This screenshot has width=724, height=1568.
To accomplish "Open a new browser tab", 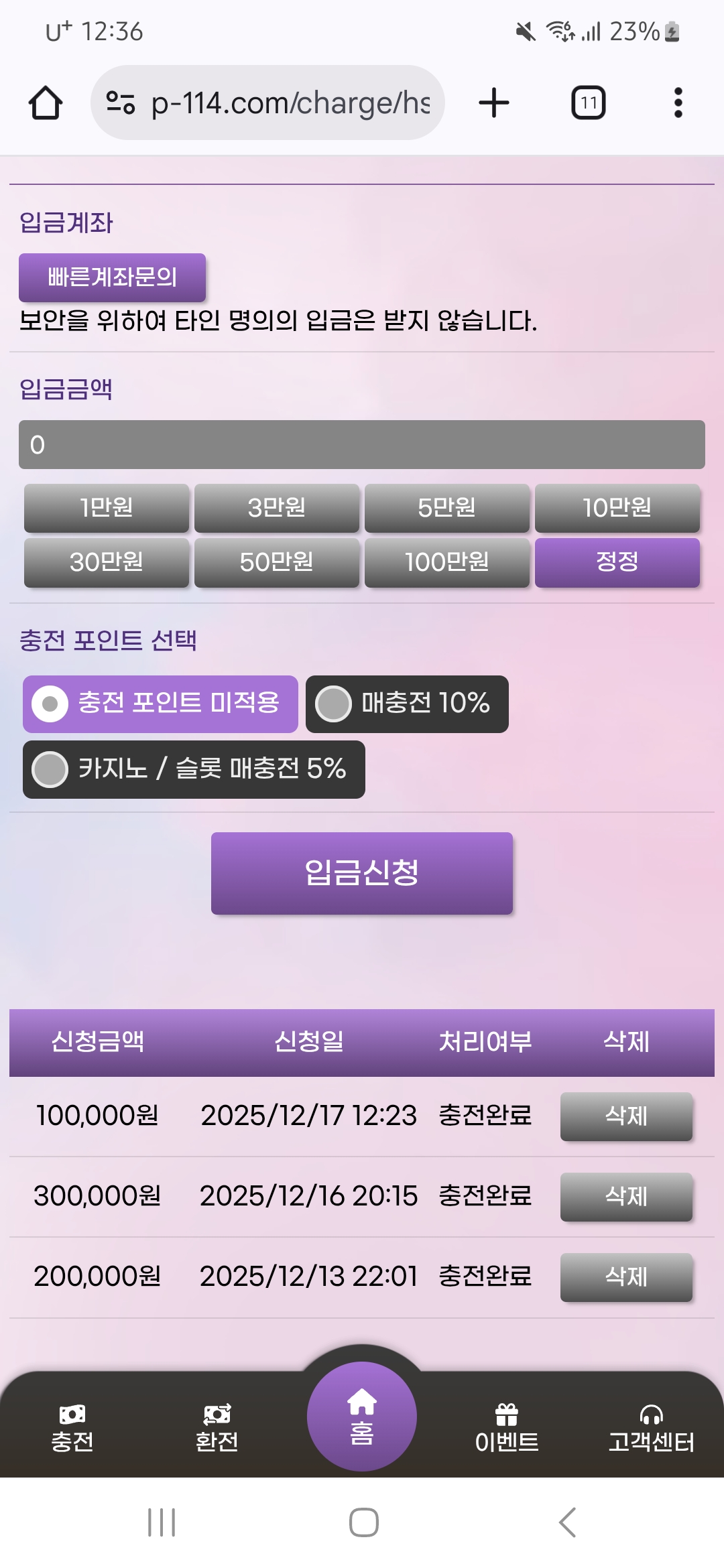I will click(x=494, y=103).
